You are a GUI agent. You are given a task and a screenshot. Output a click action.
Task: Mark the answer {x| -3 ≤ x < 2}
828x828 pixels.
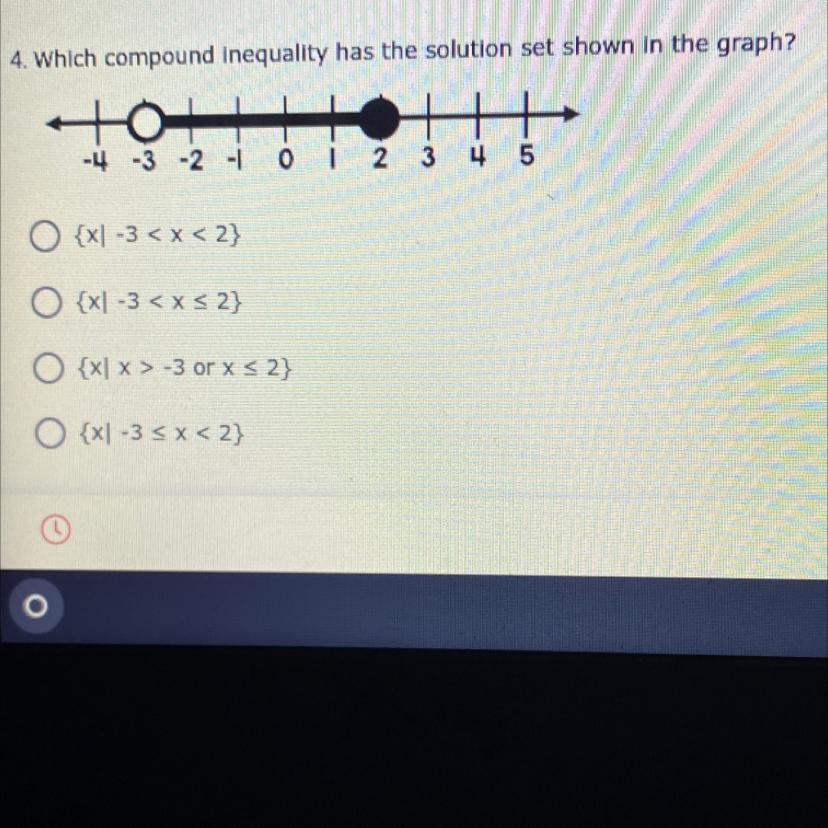50,434
